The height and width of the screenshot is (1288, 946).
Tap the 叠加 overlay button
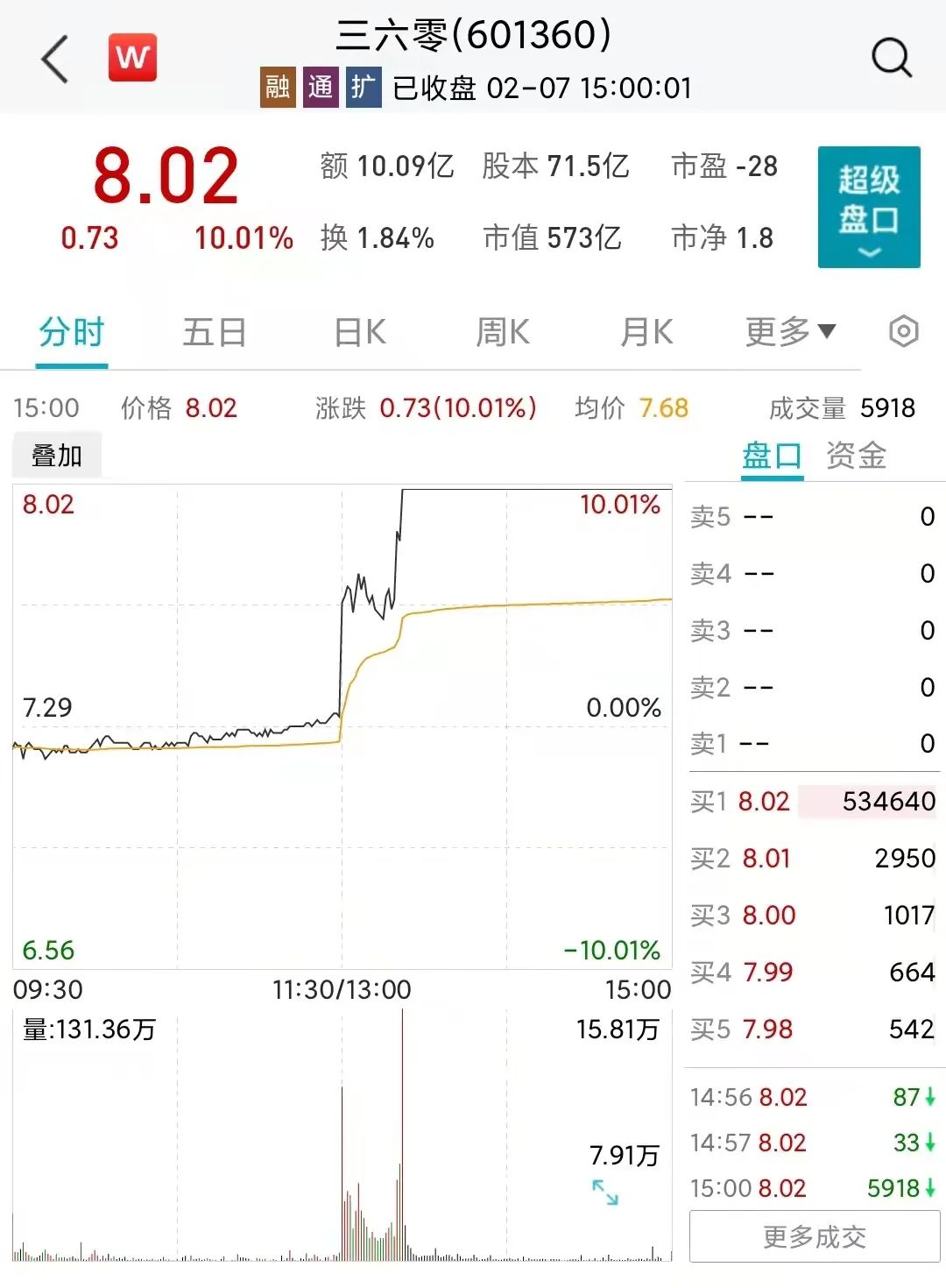(57, 456)
